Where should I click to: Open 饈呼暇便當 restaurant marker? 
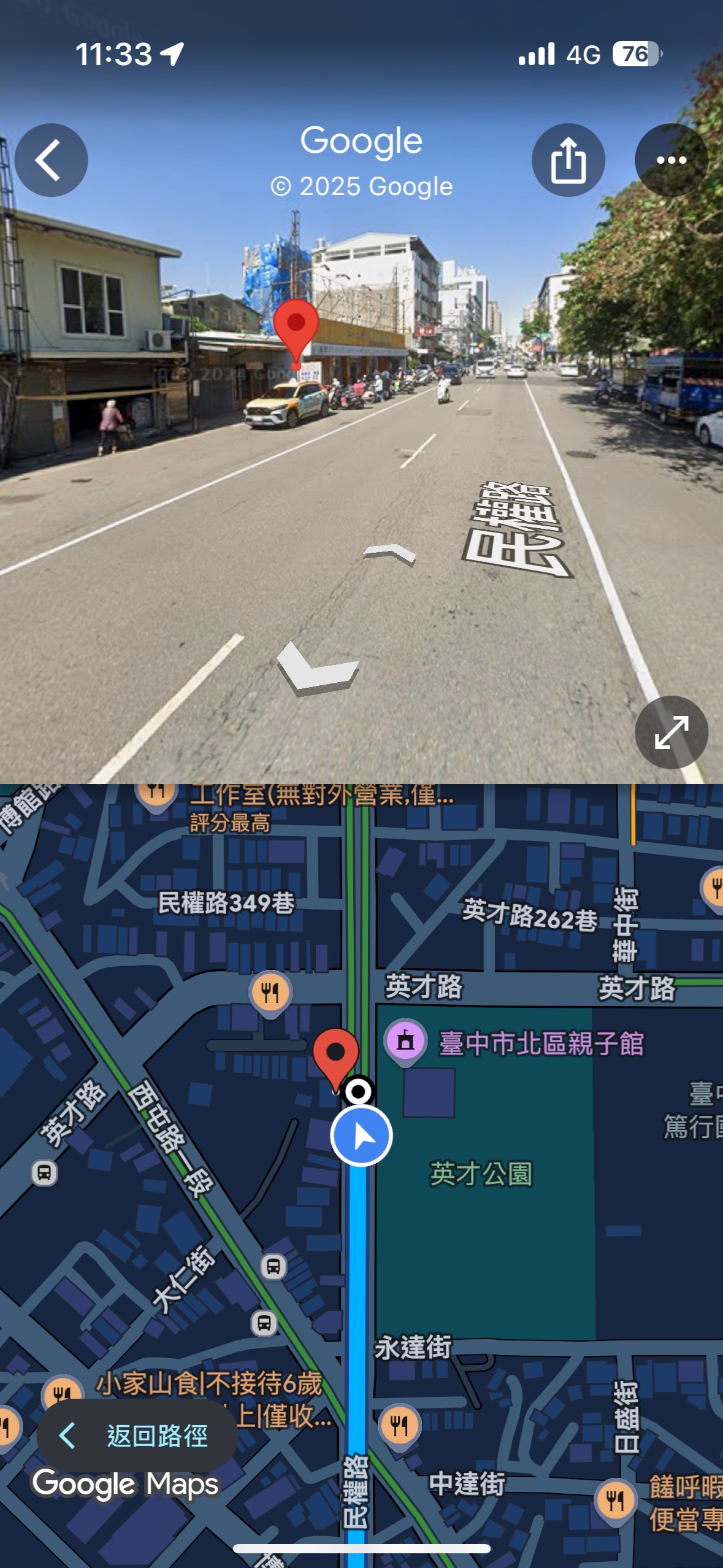(x=616, y=1499)
